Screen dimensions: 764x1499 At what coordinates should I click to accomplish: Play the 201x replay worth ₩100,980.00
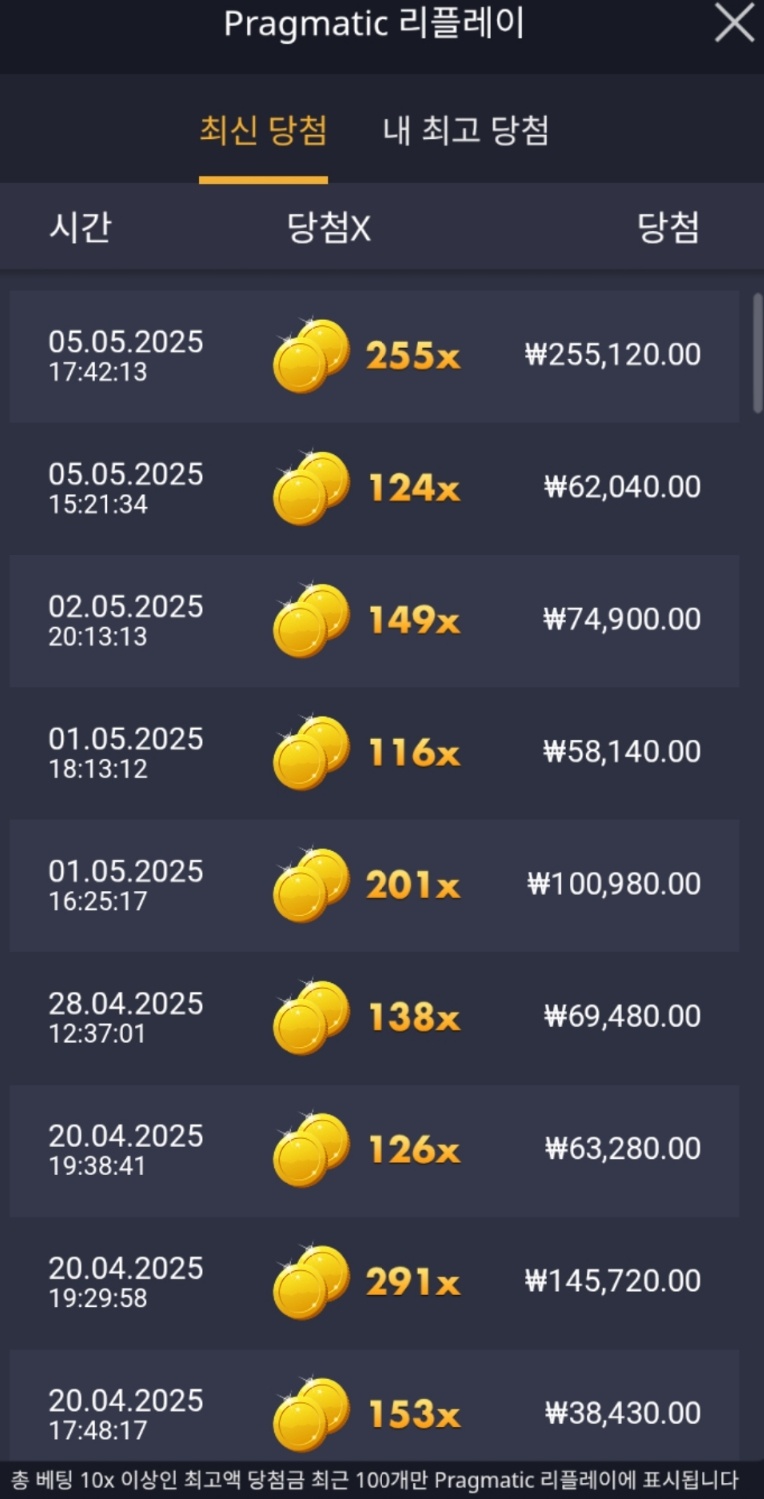(375, 885)
